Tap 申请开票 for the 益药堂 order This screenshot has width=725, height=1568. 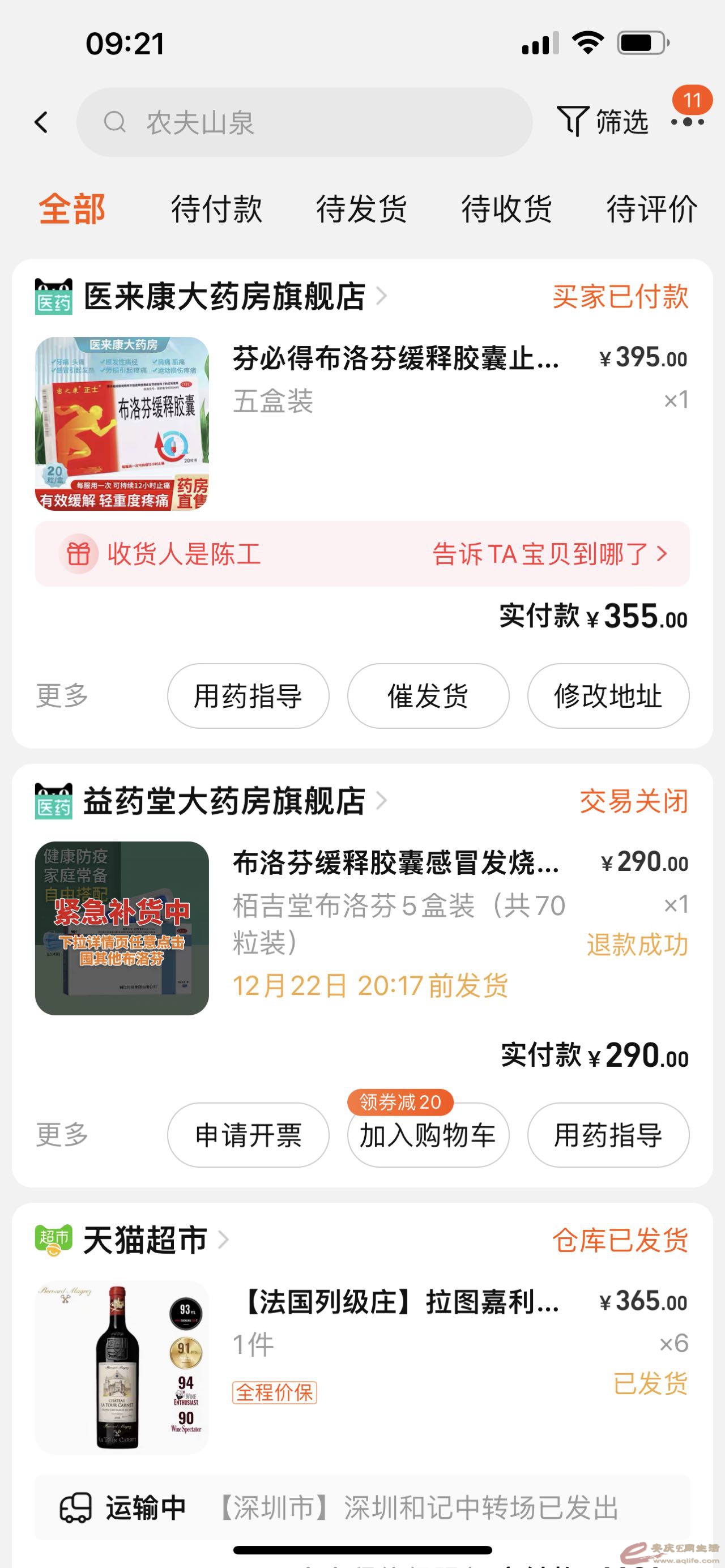248,1135
